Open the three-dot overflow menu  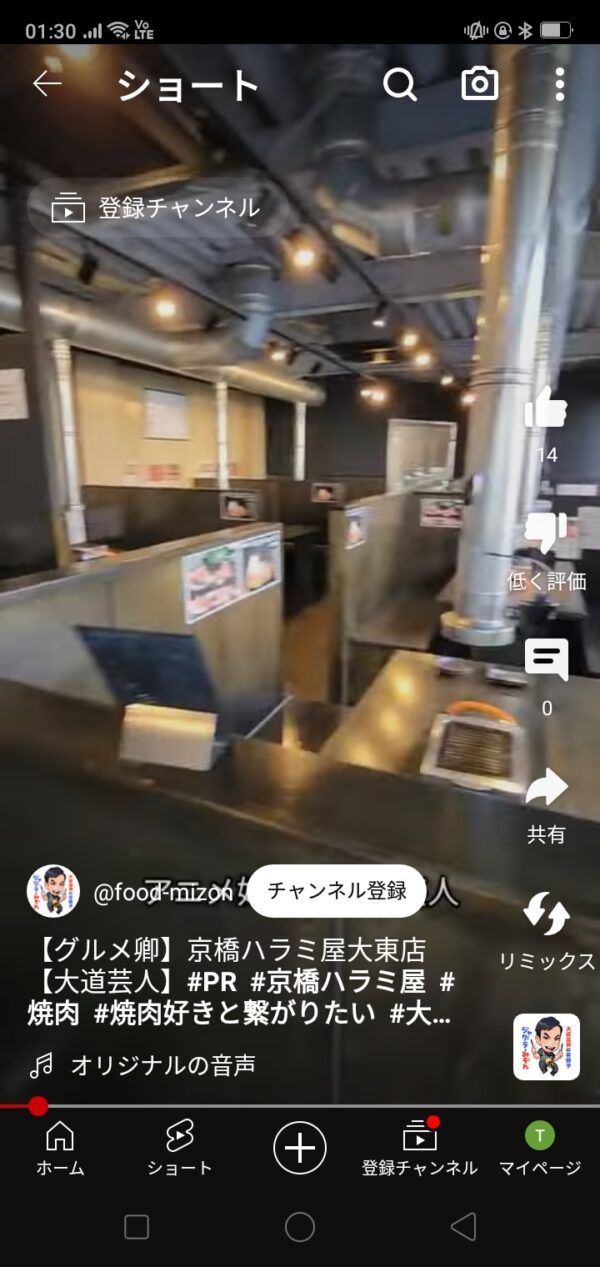(x=559, y=85)
